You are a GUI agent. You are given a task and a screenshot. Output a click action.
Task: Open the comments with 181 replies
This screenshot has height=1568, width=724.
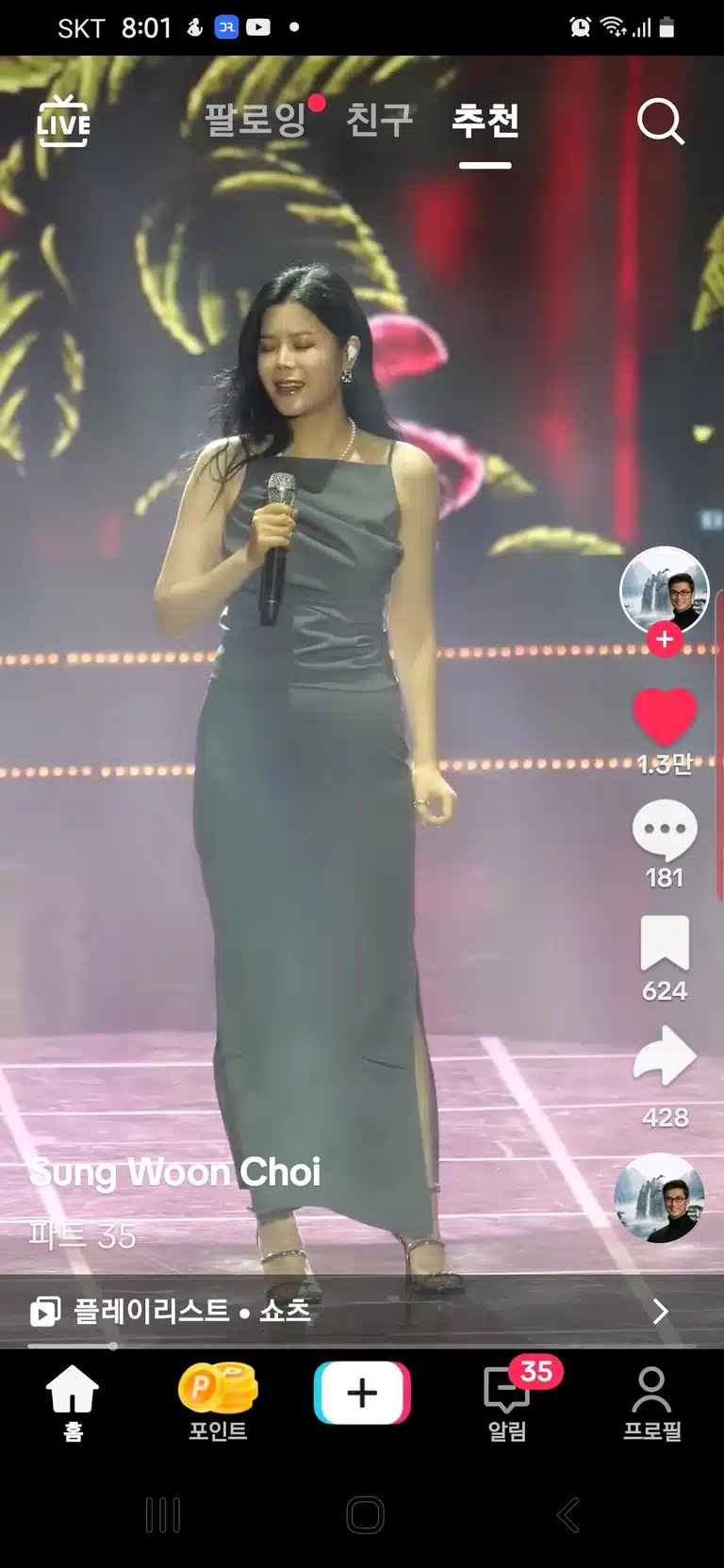[x=665, y=830]
